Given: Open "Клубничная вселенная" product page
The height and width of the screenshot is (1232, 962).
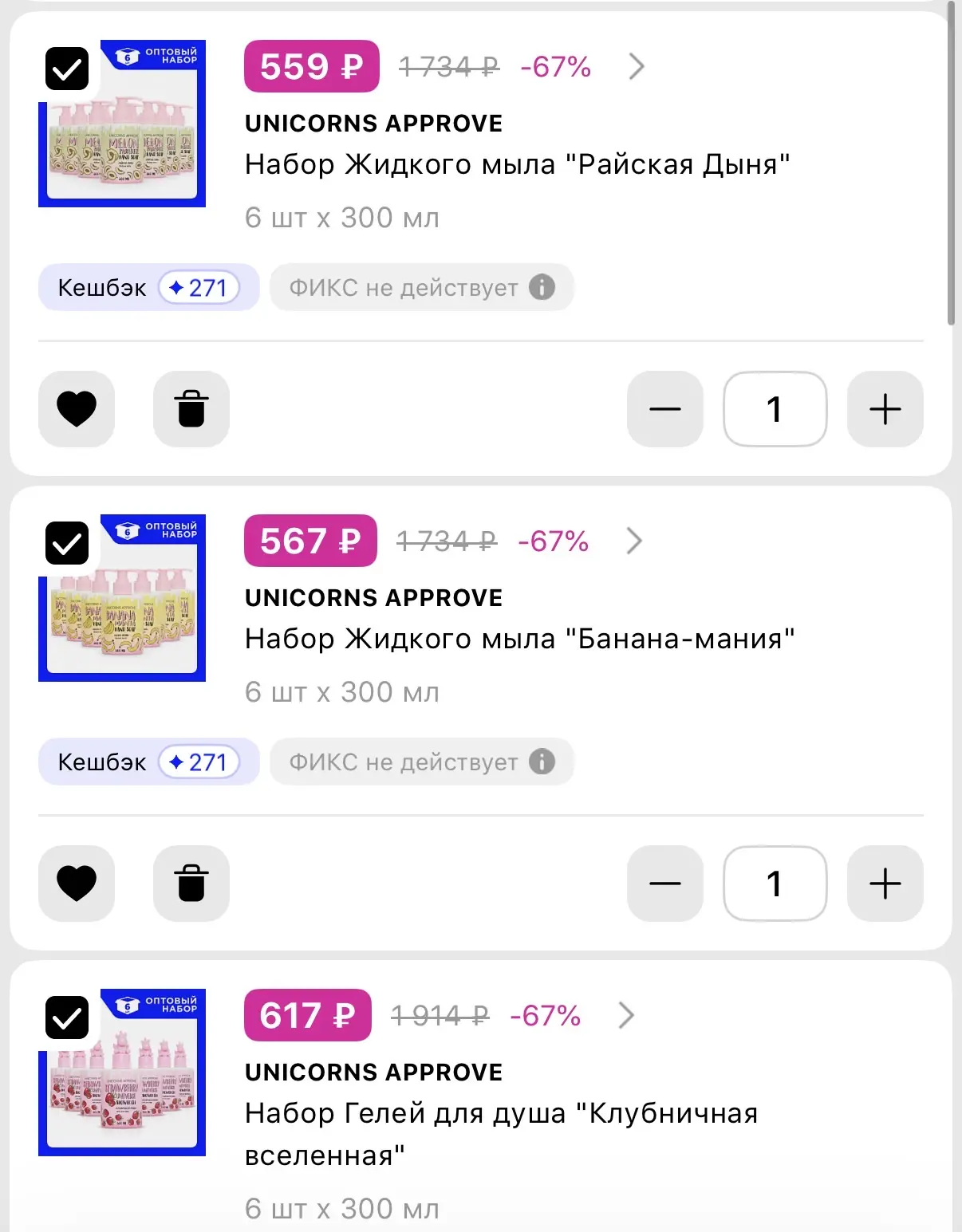Looking at the screenshot, I should [x=502, y=1134].
